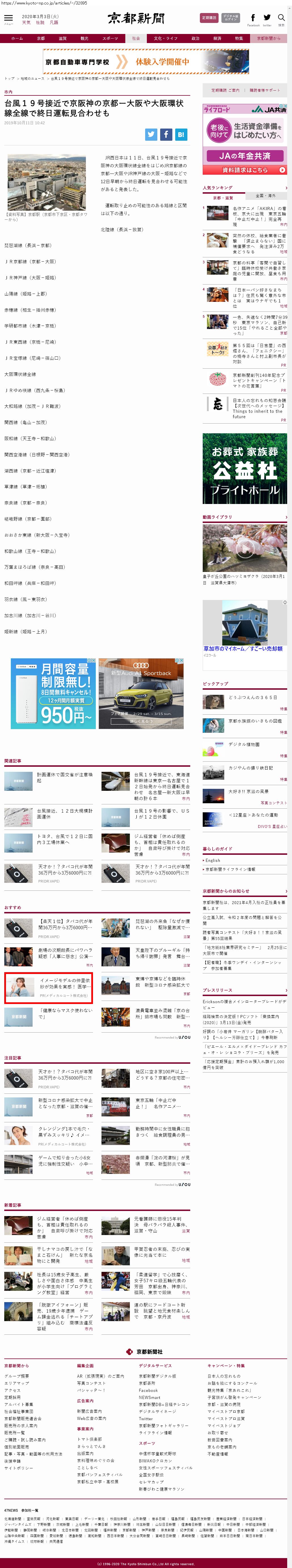Open the search icon in the header
This screenshot has width=292, height=1568.
click(281, 18)
